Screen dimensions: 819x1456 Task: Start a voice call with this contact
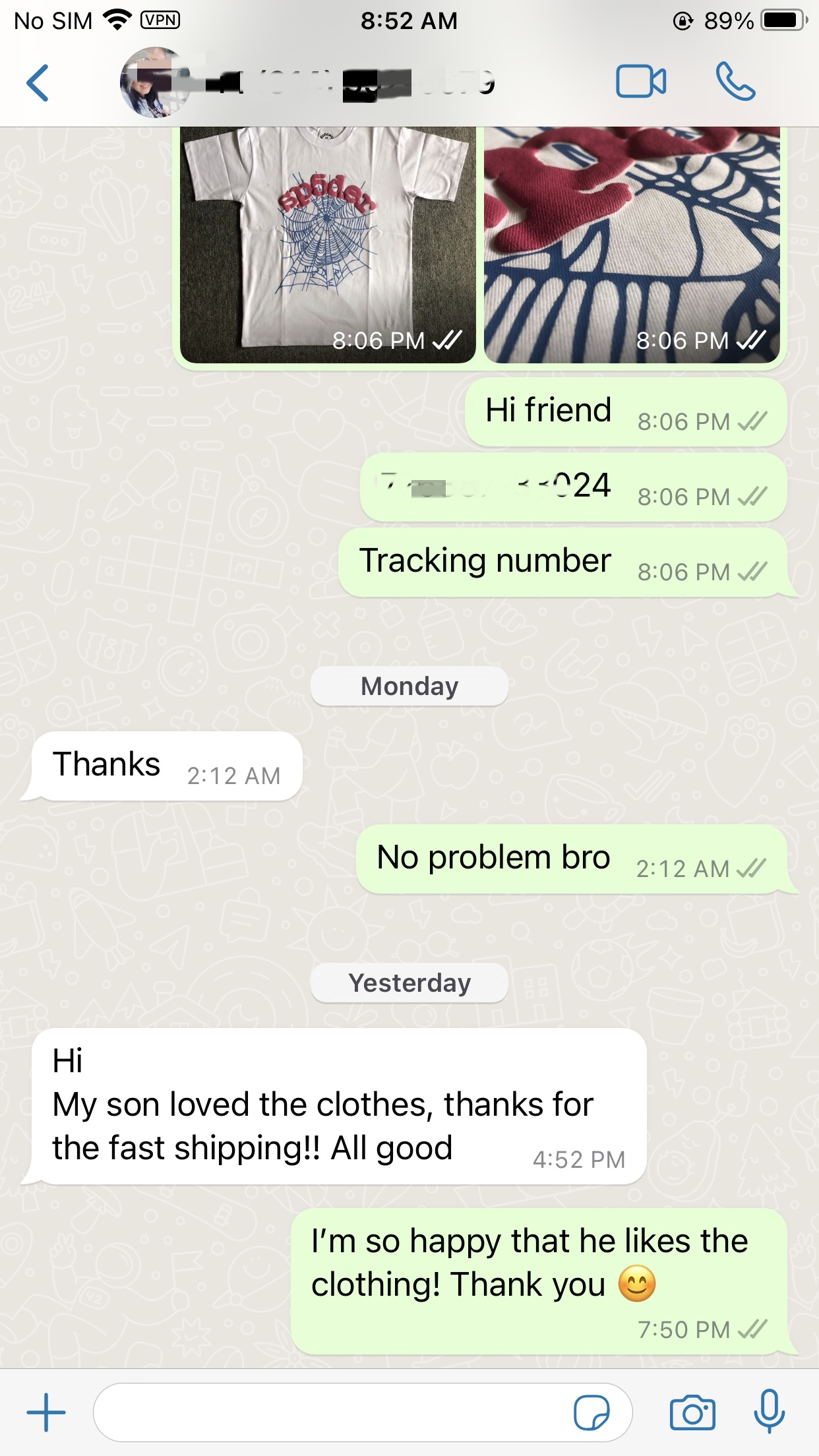(x=735, y=82)
